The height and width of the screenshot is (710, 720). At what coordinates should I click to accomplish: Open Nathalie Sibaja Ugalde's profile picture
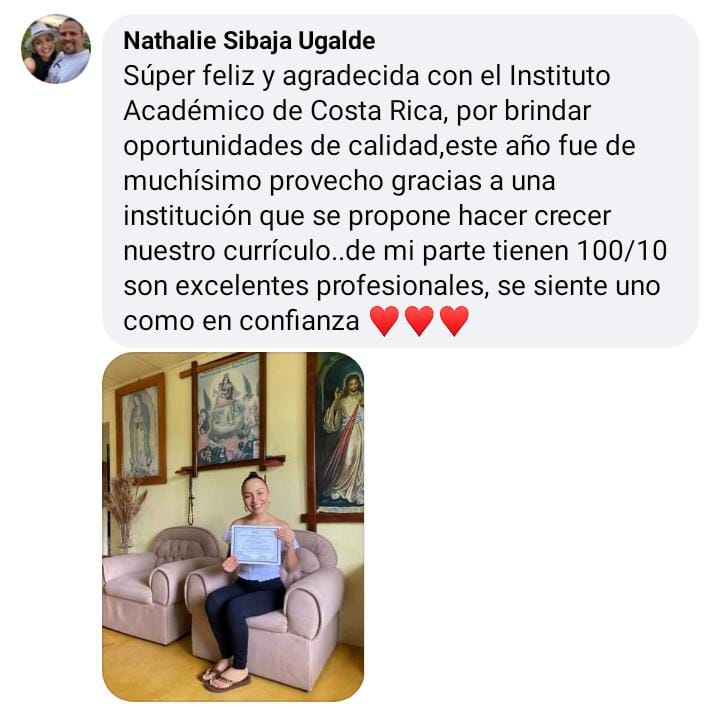pos(56,49)
